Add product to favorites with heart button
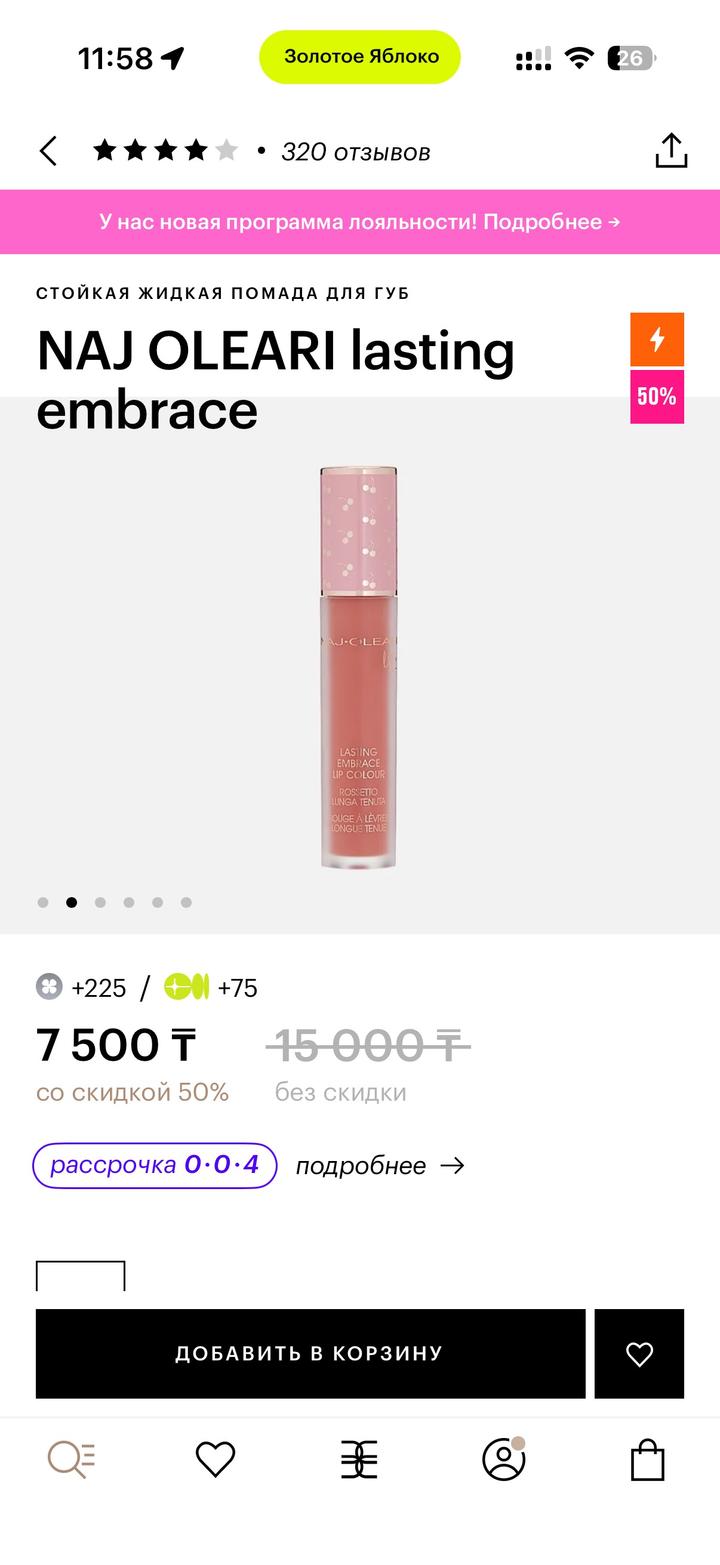 639,1353
